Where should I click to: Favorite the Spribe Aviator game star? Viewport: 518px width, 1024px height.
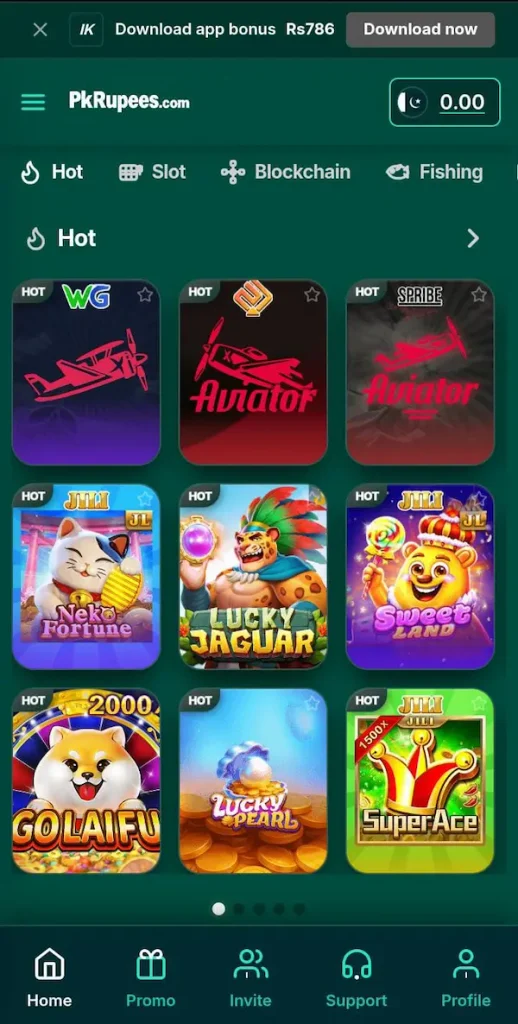(x=479, y=295)
